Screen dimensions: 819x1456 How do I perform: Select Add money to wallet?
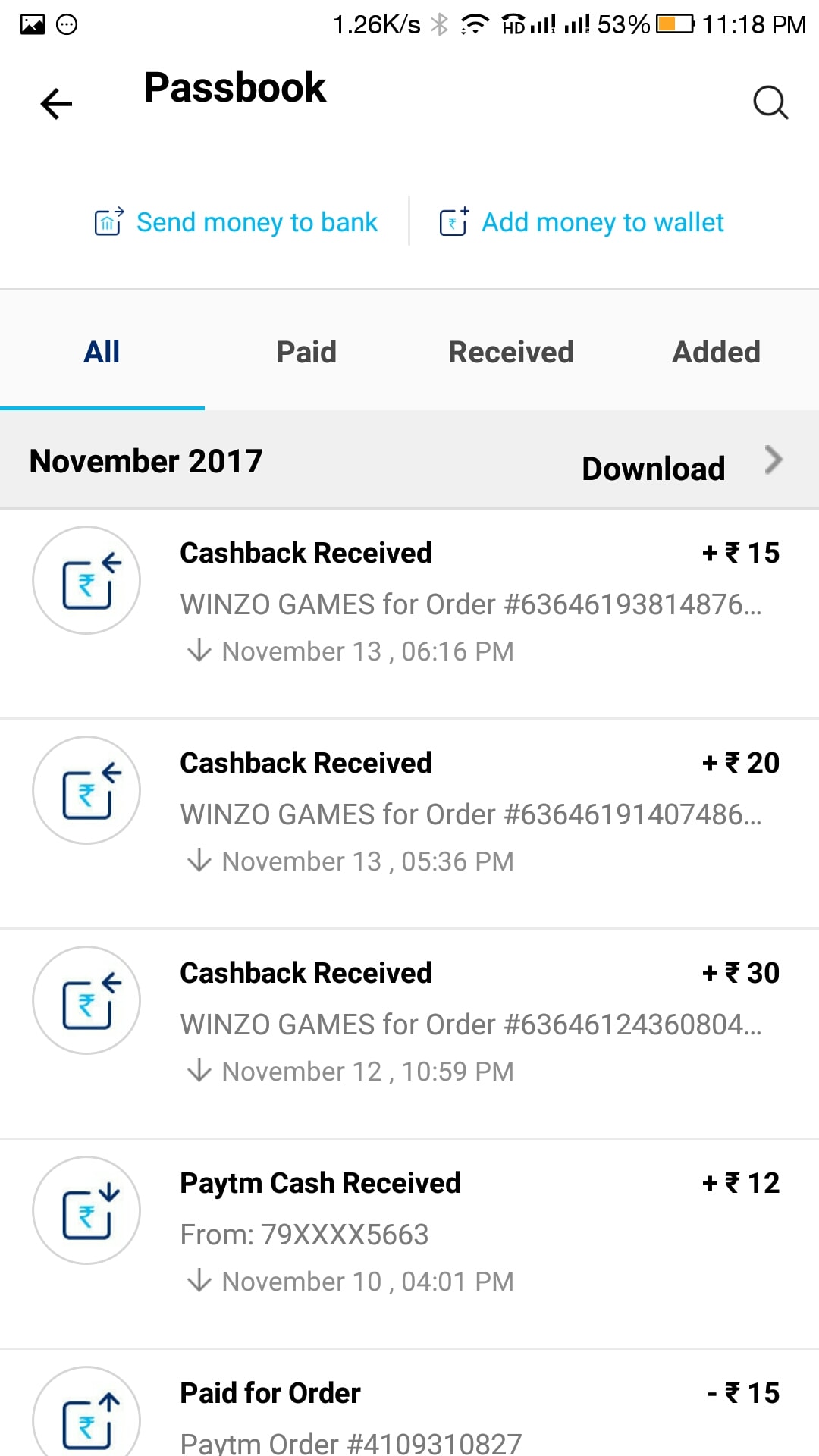(x=582, y=222)
